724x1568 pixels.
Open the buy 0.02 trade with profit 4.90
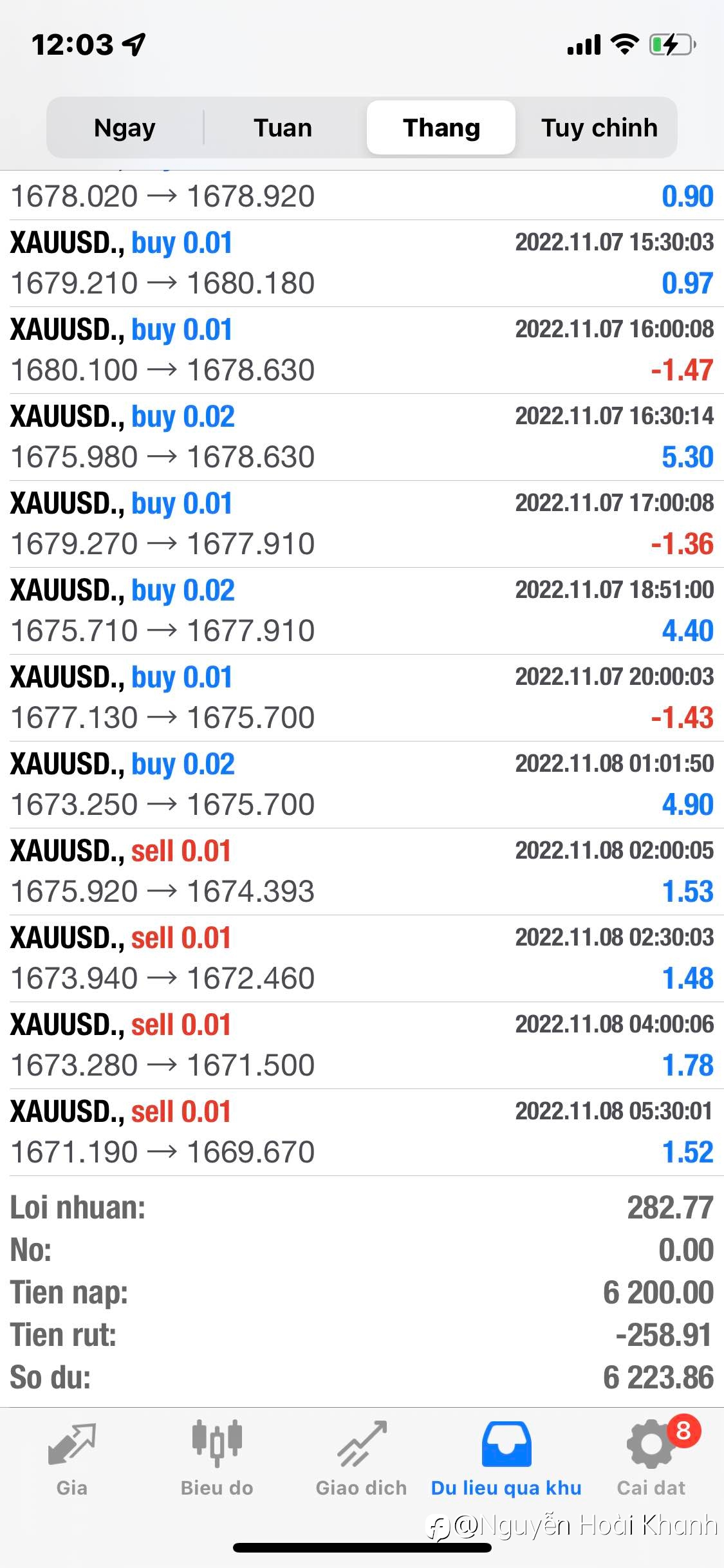[x=362, y=785]
